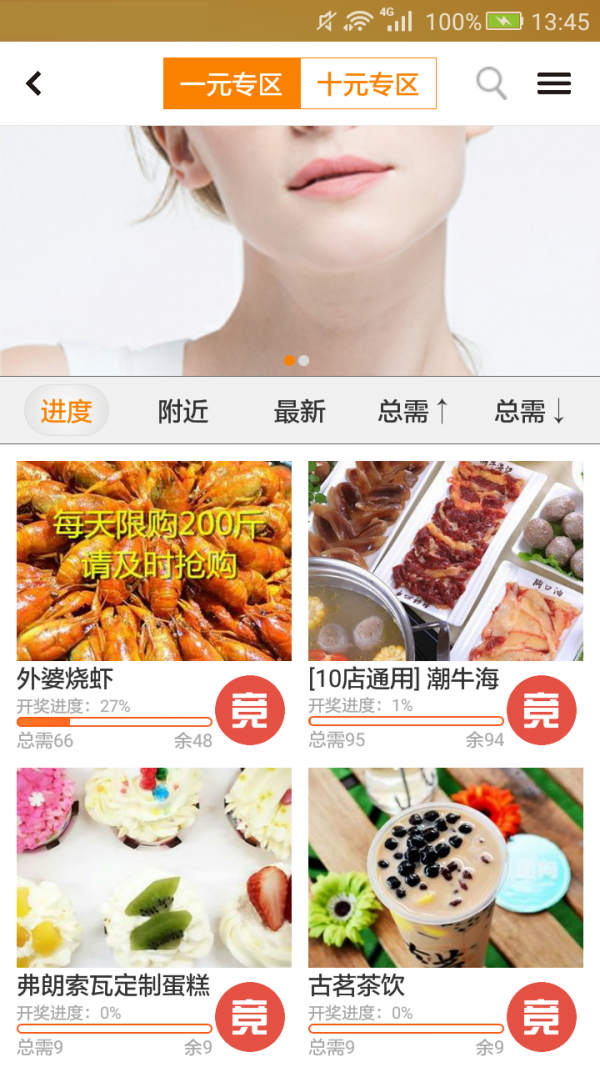Tap the 竞 button for 古茗茶饮
This screenshot has width=600, height=1067.
[x=541, y=1017]
